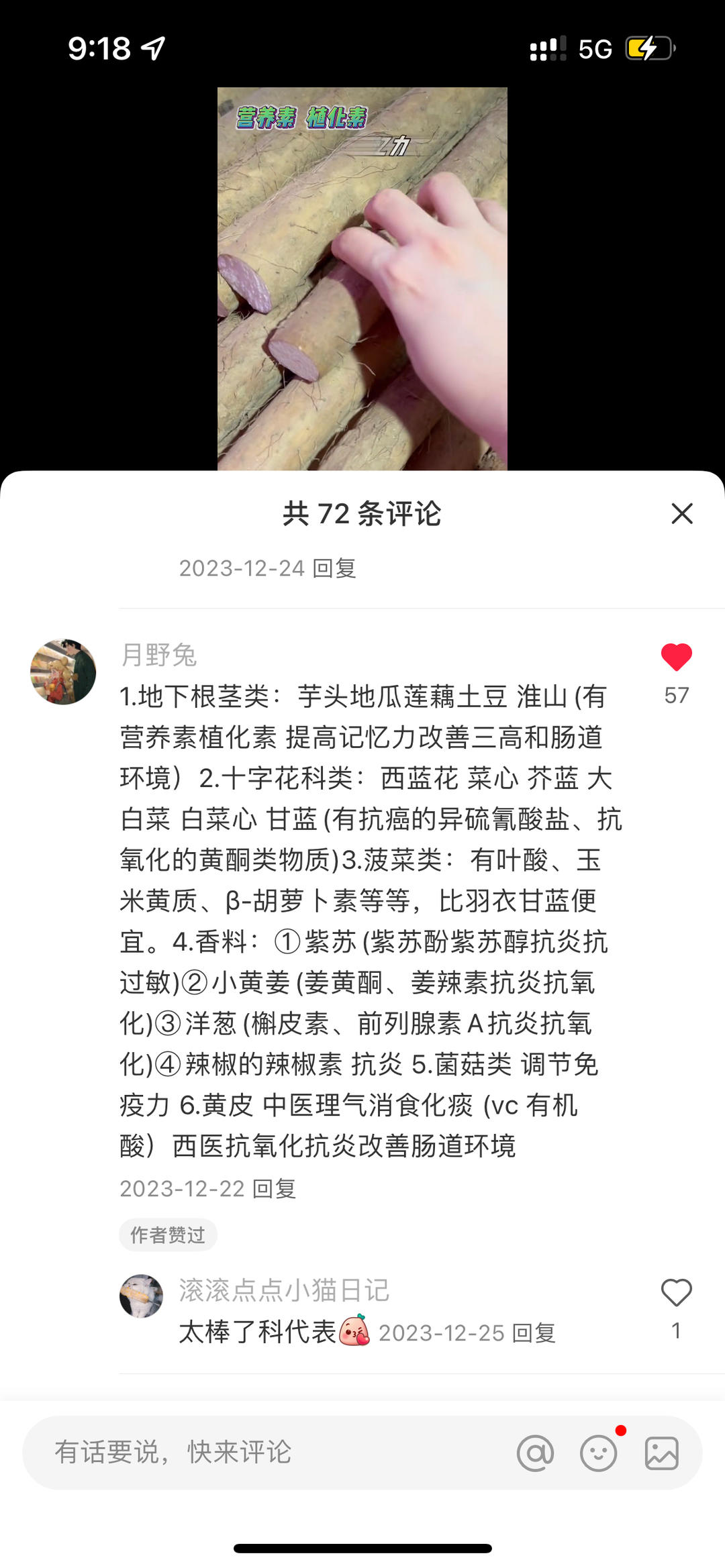Viewport: 725px width, 1568px height.
Task: Like 滚滚点点小猫日记's reply
Action: click(x=676, y=1292)
